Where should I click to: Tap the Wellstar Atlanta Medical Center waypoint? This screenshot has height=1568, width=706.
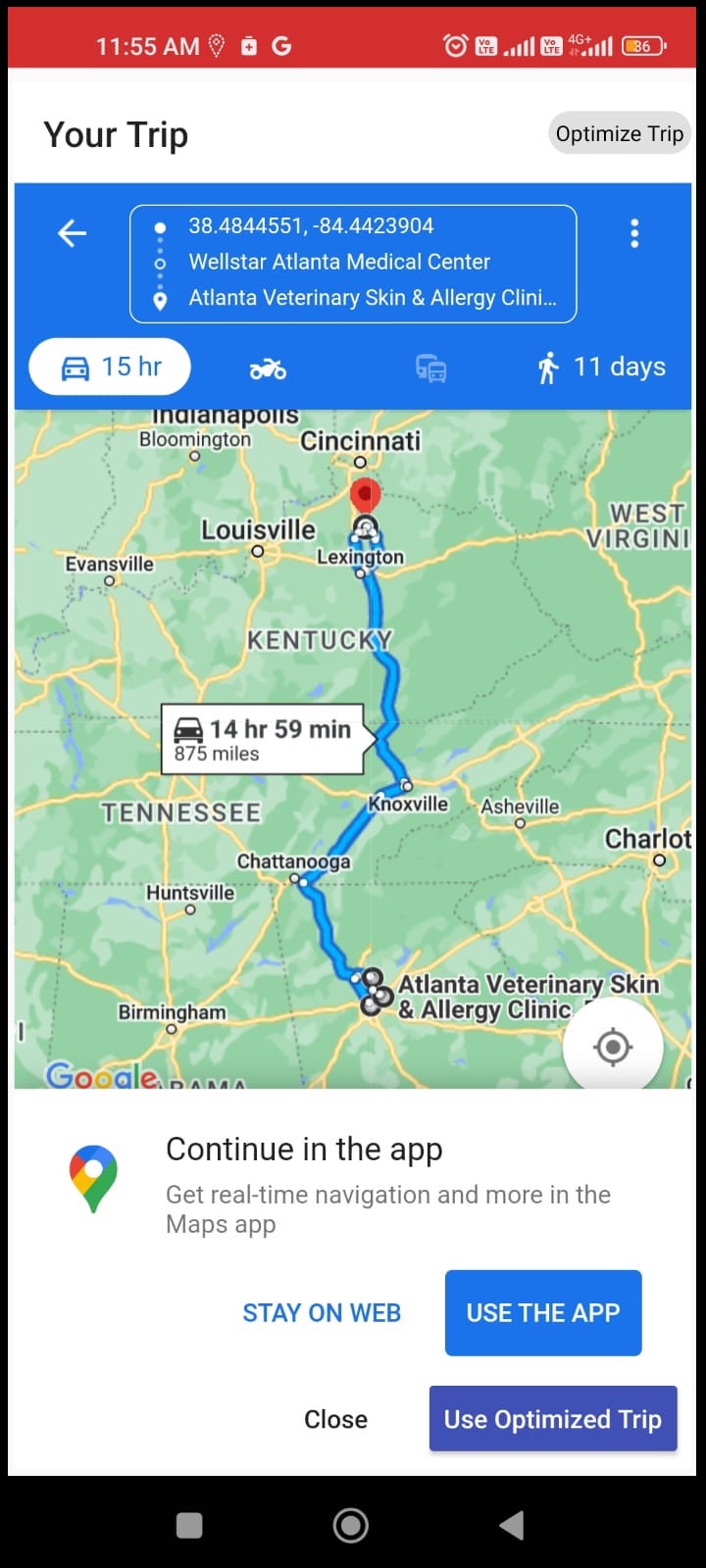pyautogui.click(x=338, y=262)
